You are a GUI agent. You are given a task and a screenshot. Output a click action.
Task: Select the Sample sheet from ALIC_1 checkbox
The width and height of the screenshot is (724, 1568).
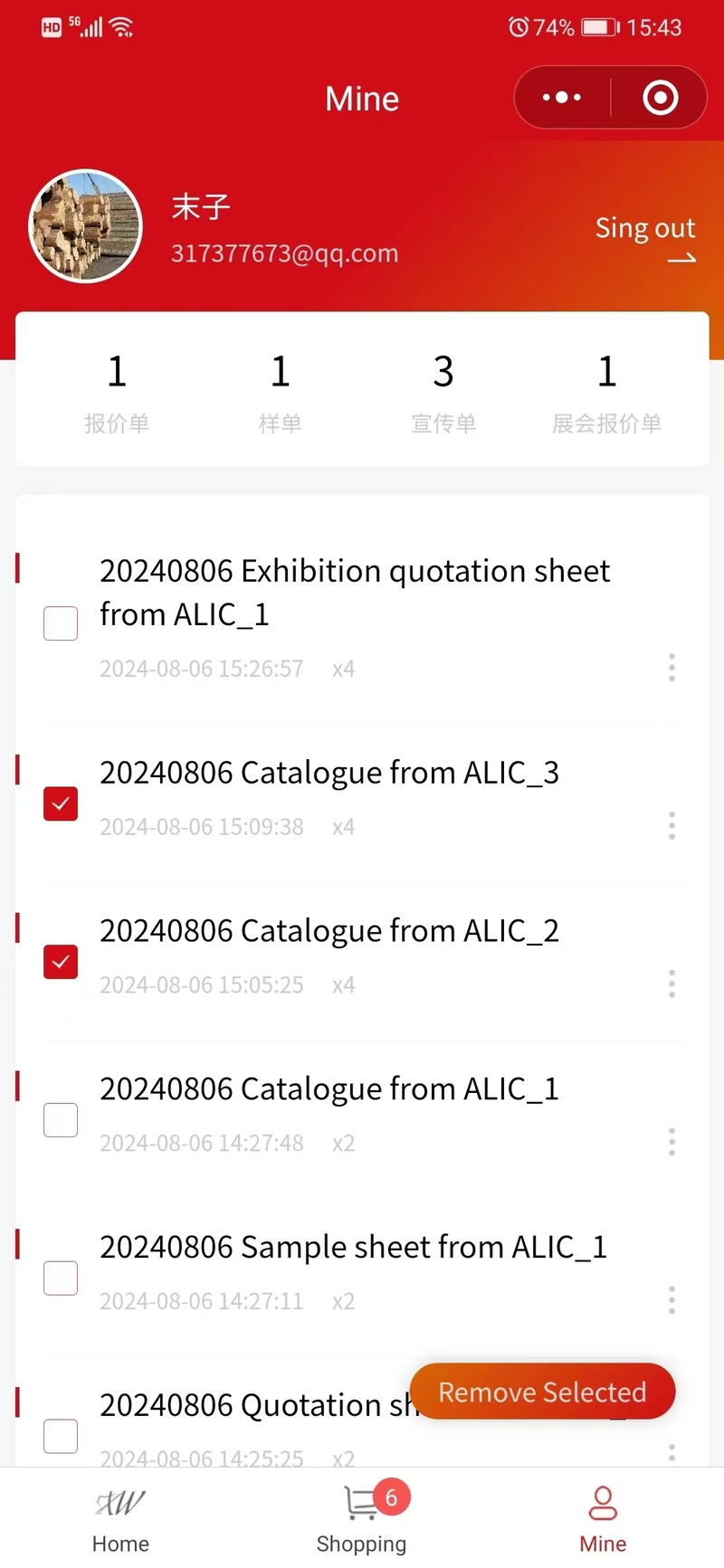[61, 1278]
